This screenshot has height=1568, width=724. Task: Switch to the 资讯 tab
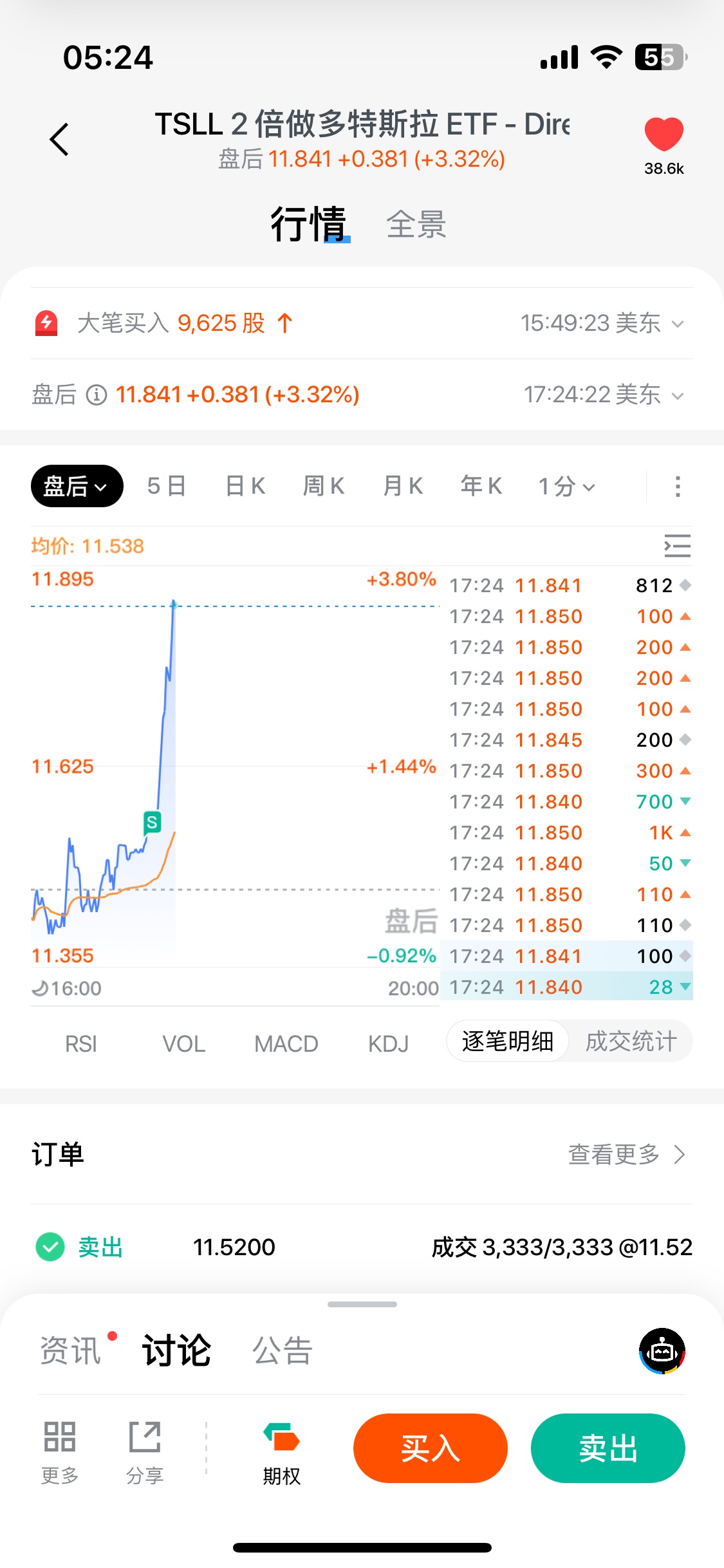71,1350
